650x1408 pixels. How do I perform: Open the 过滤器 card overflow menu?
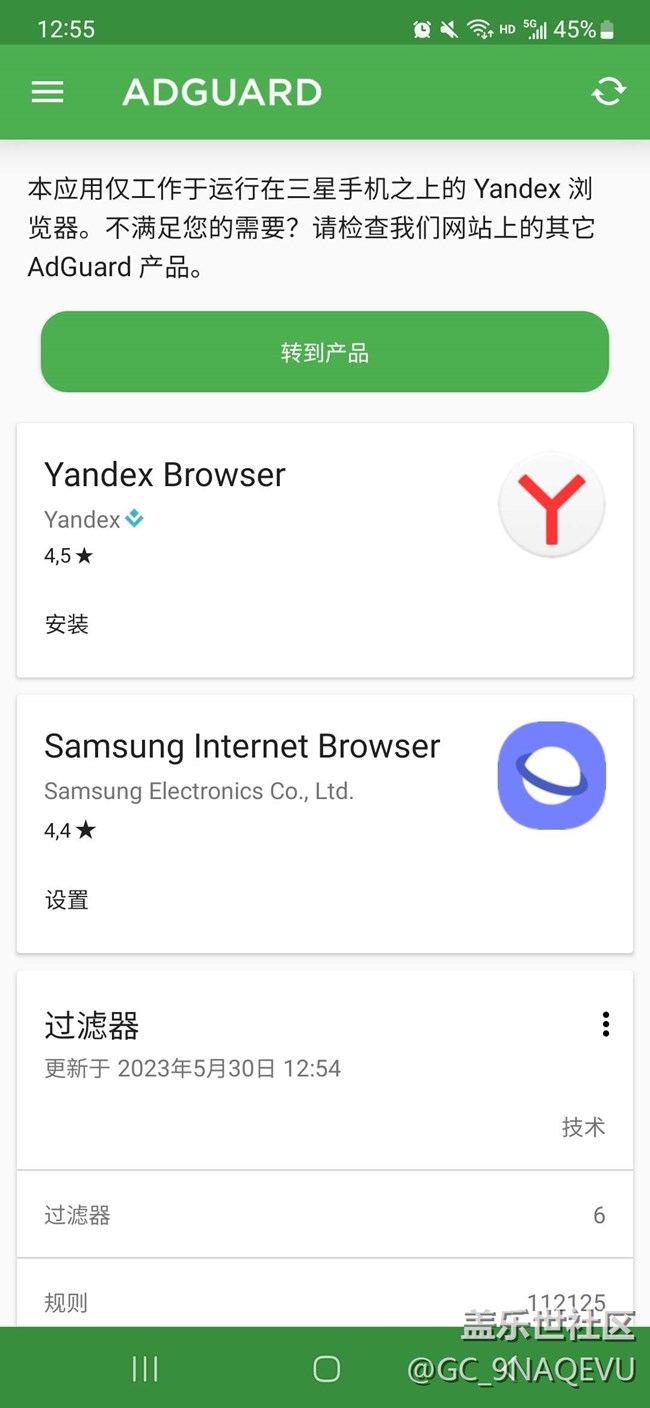[605, 1024]
